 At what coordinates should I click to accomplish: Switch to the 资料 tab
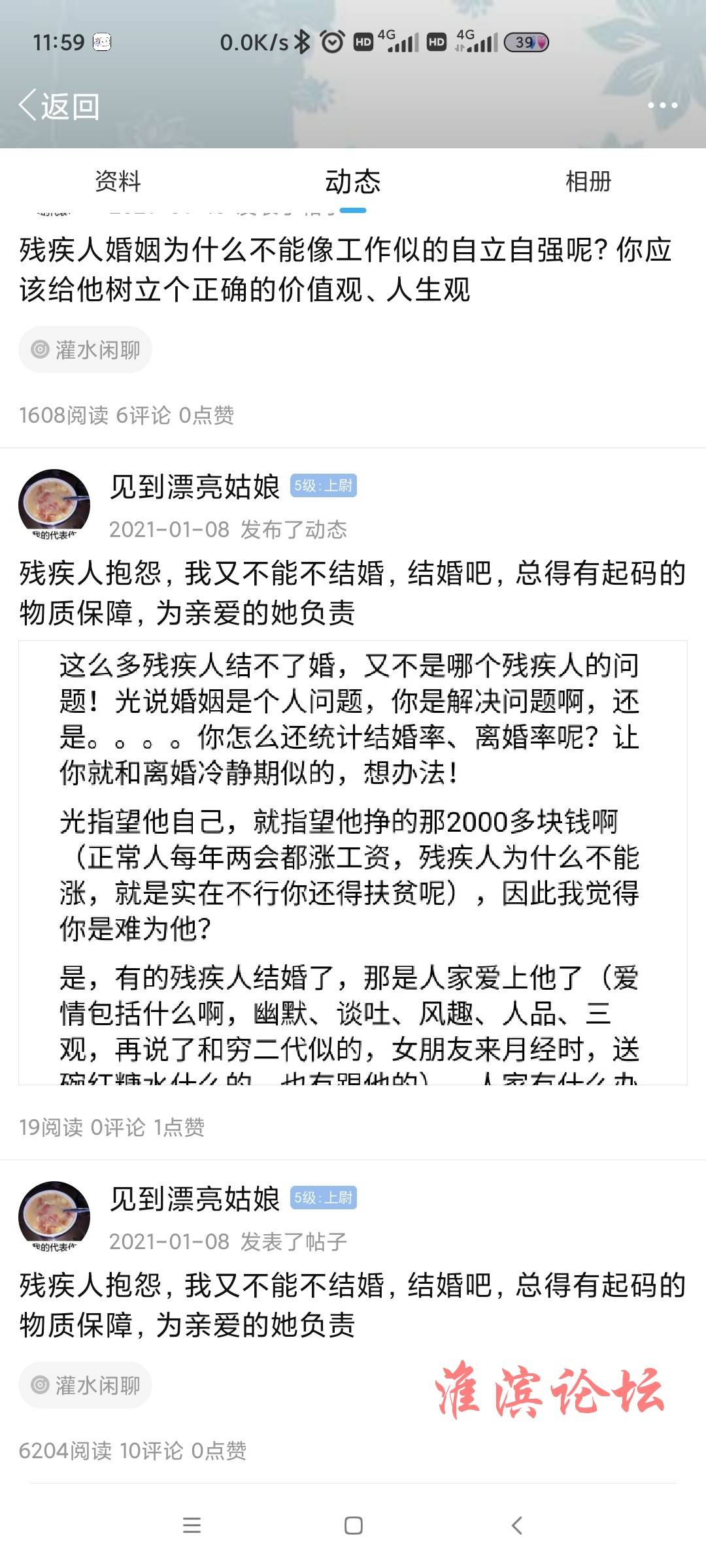(x=118, y=182)
